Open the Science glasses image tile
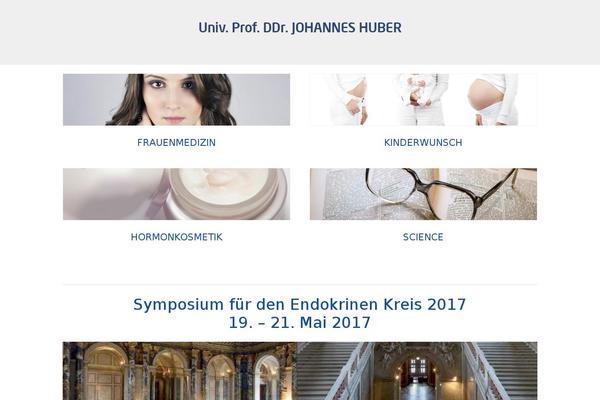Image resolution: width=600 pixels, height=400 pixels. click(x=423, y=194)
